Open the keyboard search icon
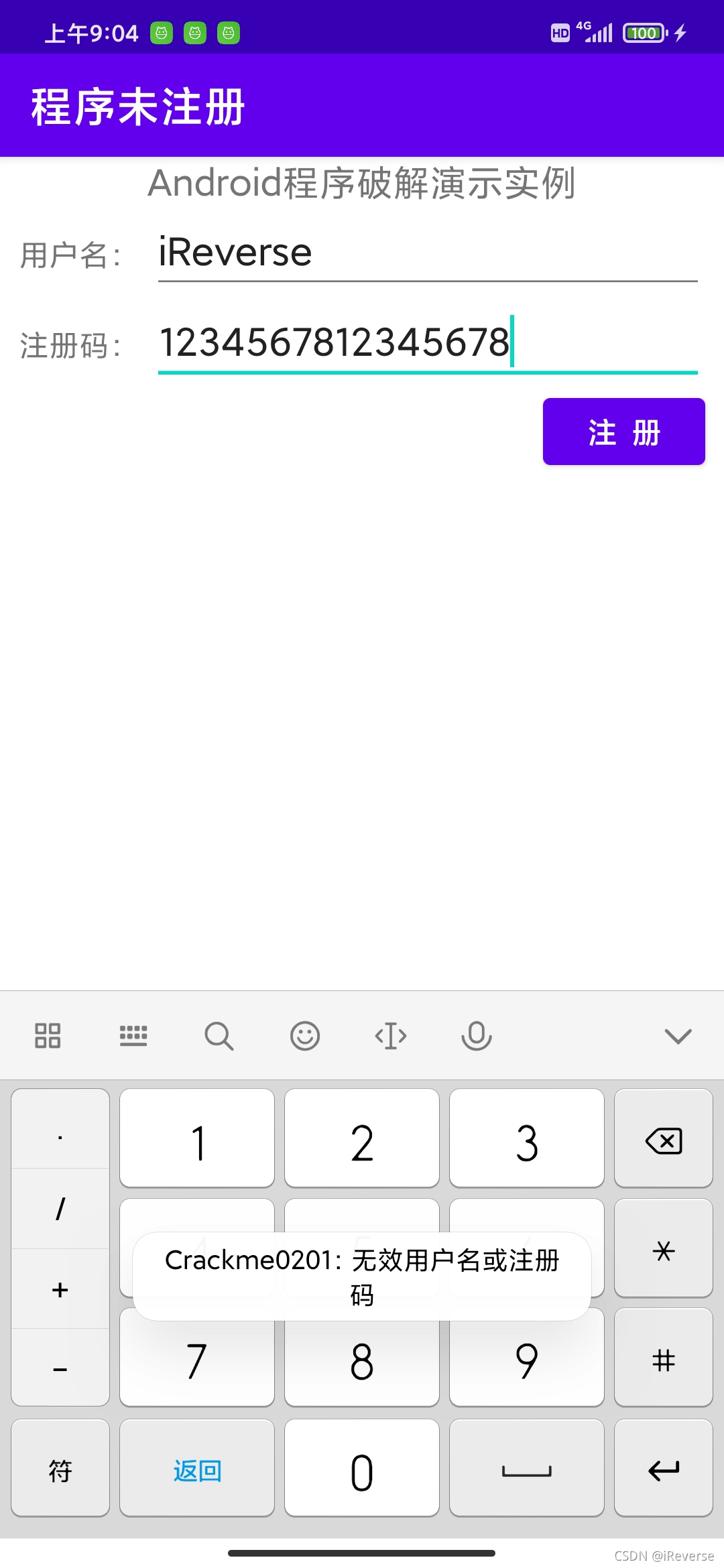The width and height of the screenshot is (724, 1568). coord(219,1036)
